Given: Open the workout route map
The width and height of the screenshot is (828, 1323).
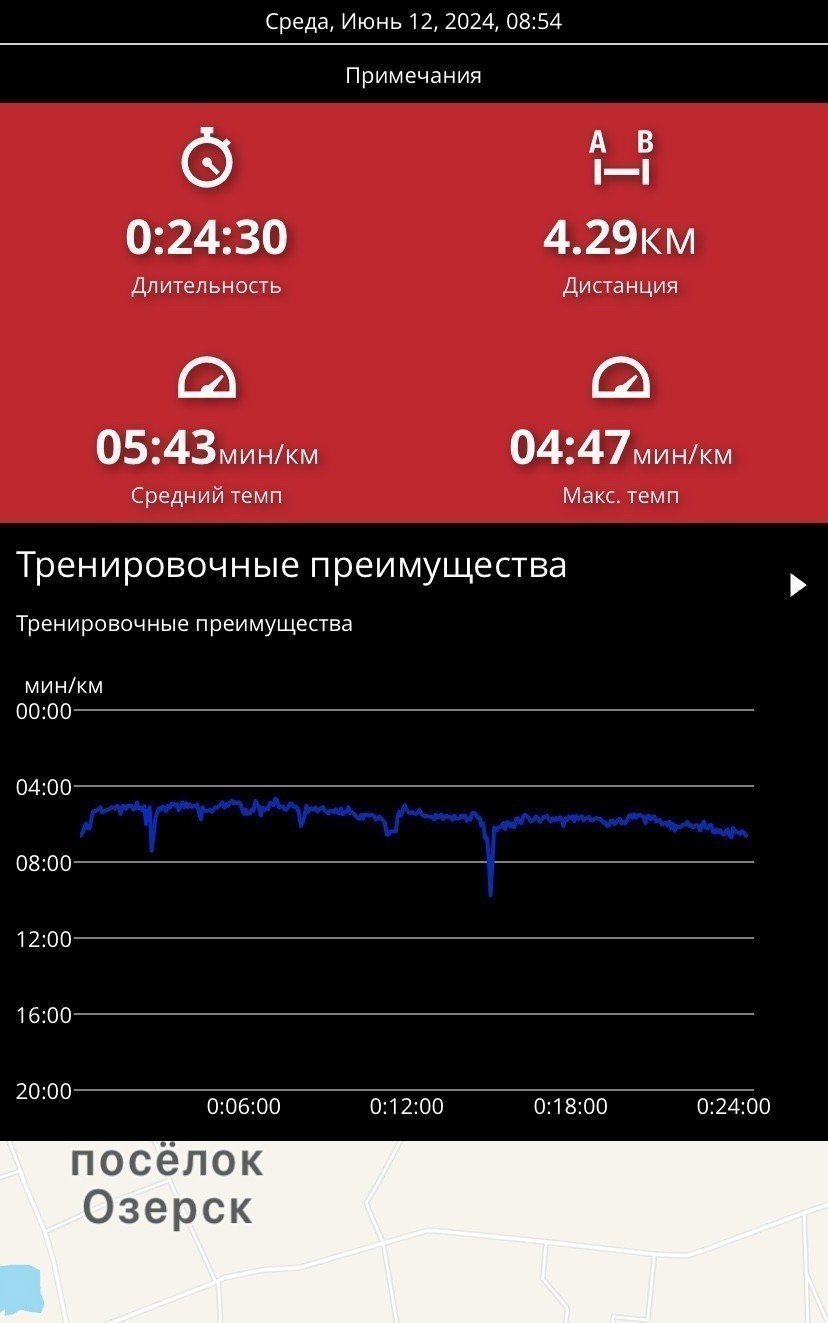Looking at the screenshot, I should click(x=414, y=1232).
